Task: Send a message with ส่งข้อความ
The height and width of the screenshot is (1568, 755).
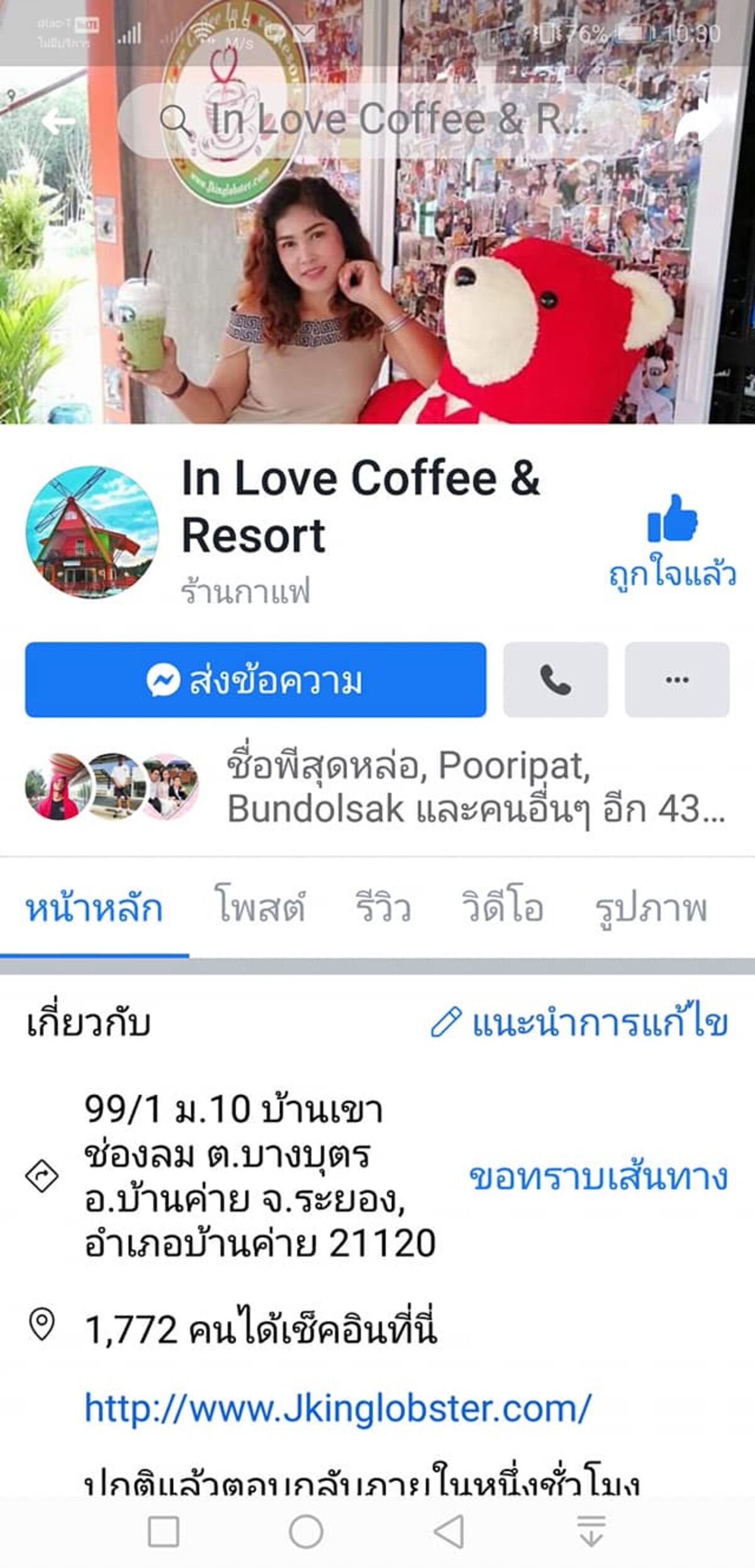Action: coord(255,680)
